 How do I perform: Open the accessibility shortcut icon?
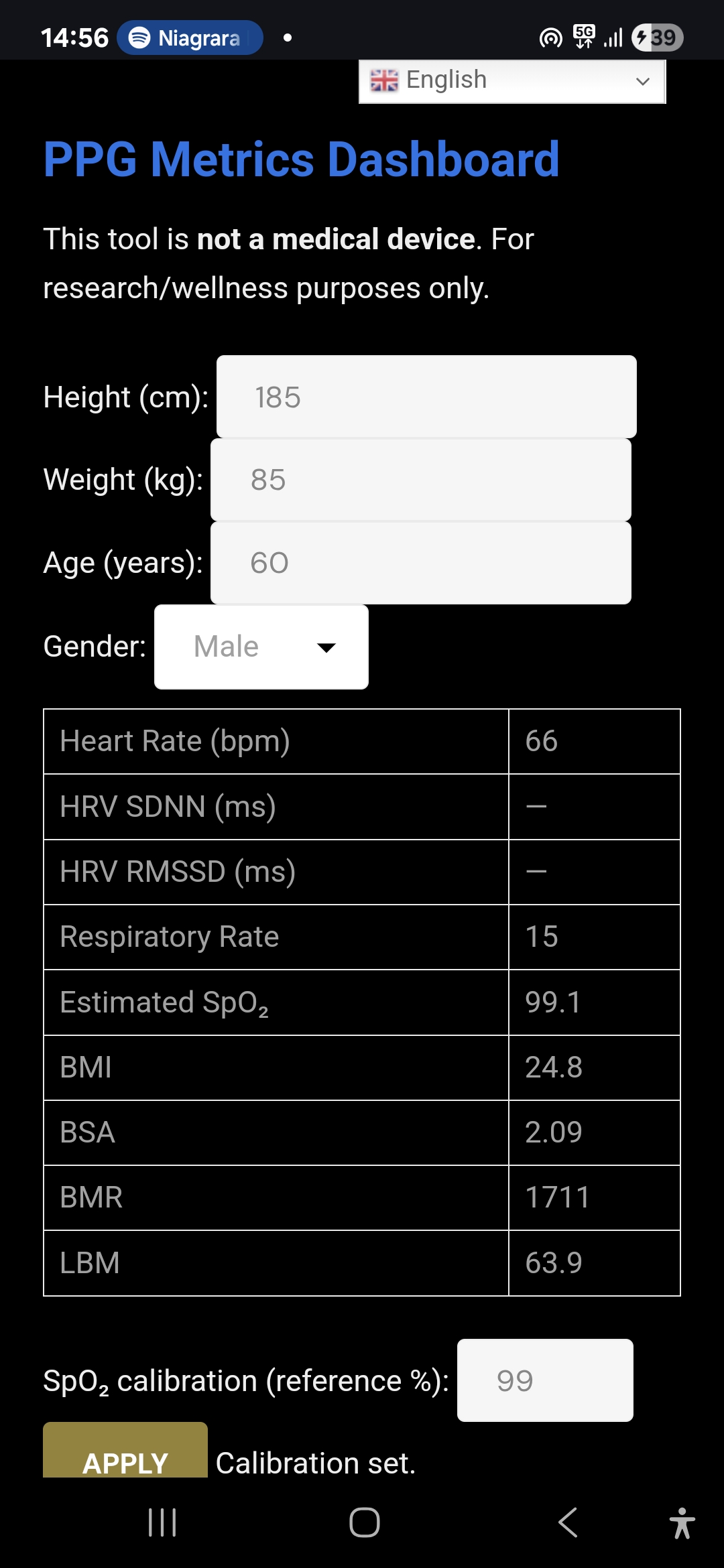tap(682, 1522)
